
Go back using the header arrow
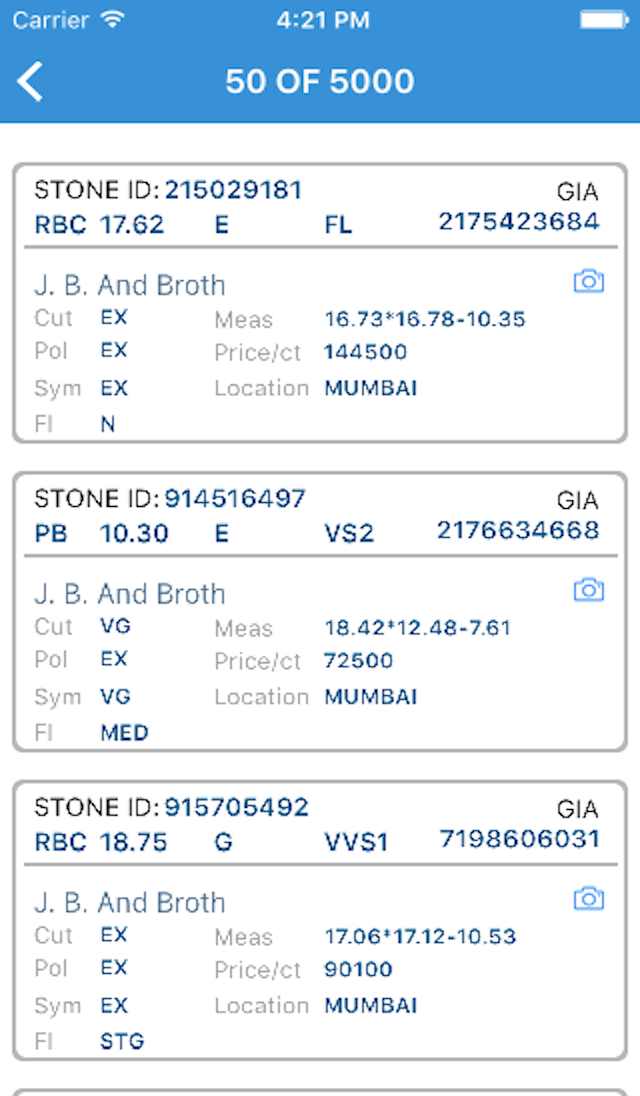click(x=31, y=81)
